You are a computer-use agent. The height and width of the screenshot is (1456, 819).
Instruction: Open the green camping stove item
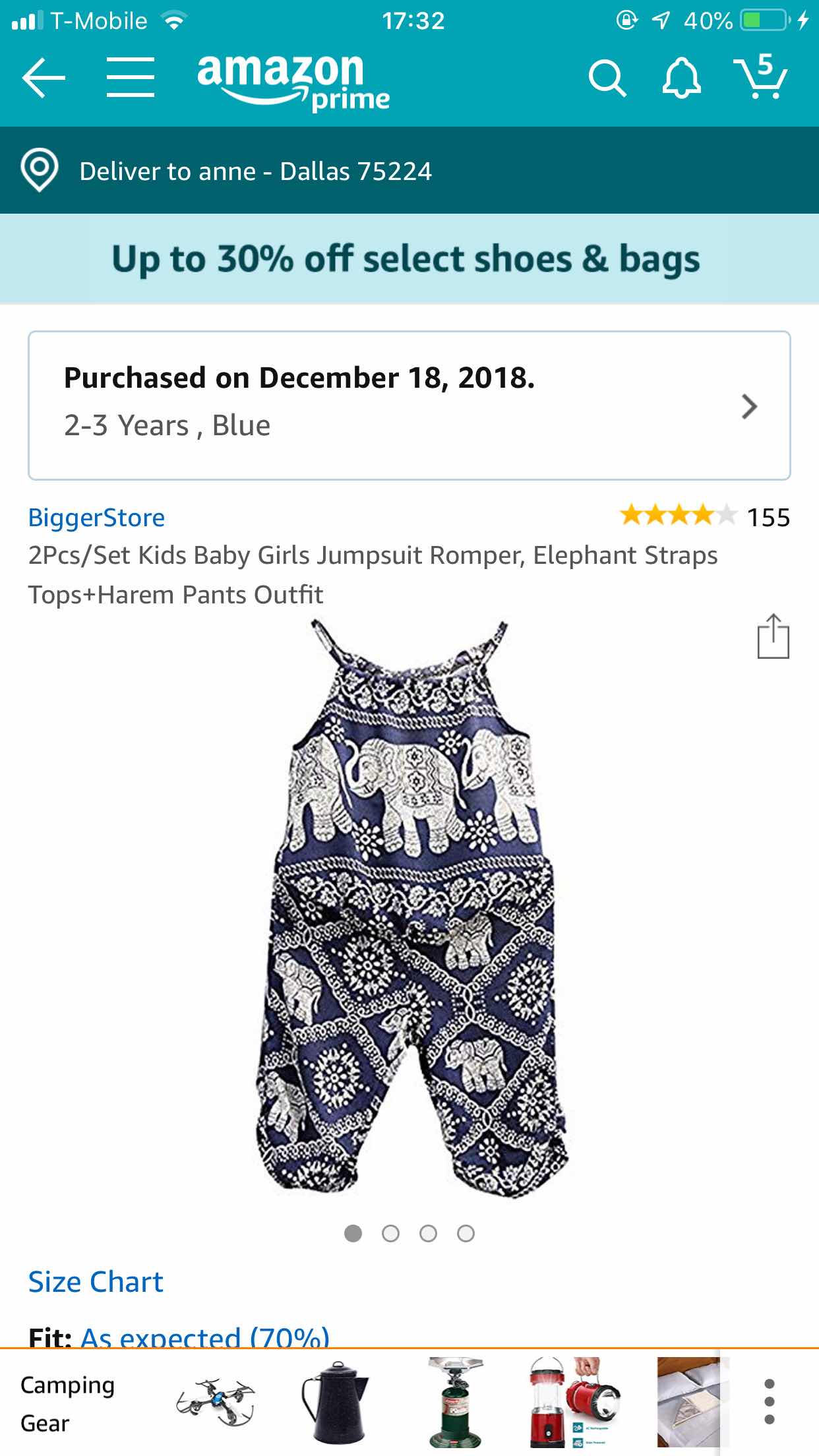click(x=455, y=1402)
